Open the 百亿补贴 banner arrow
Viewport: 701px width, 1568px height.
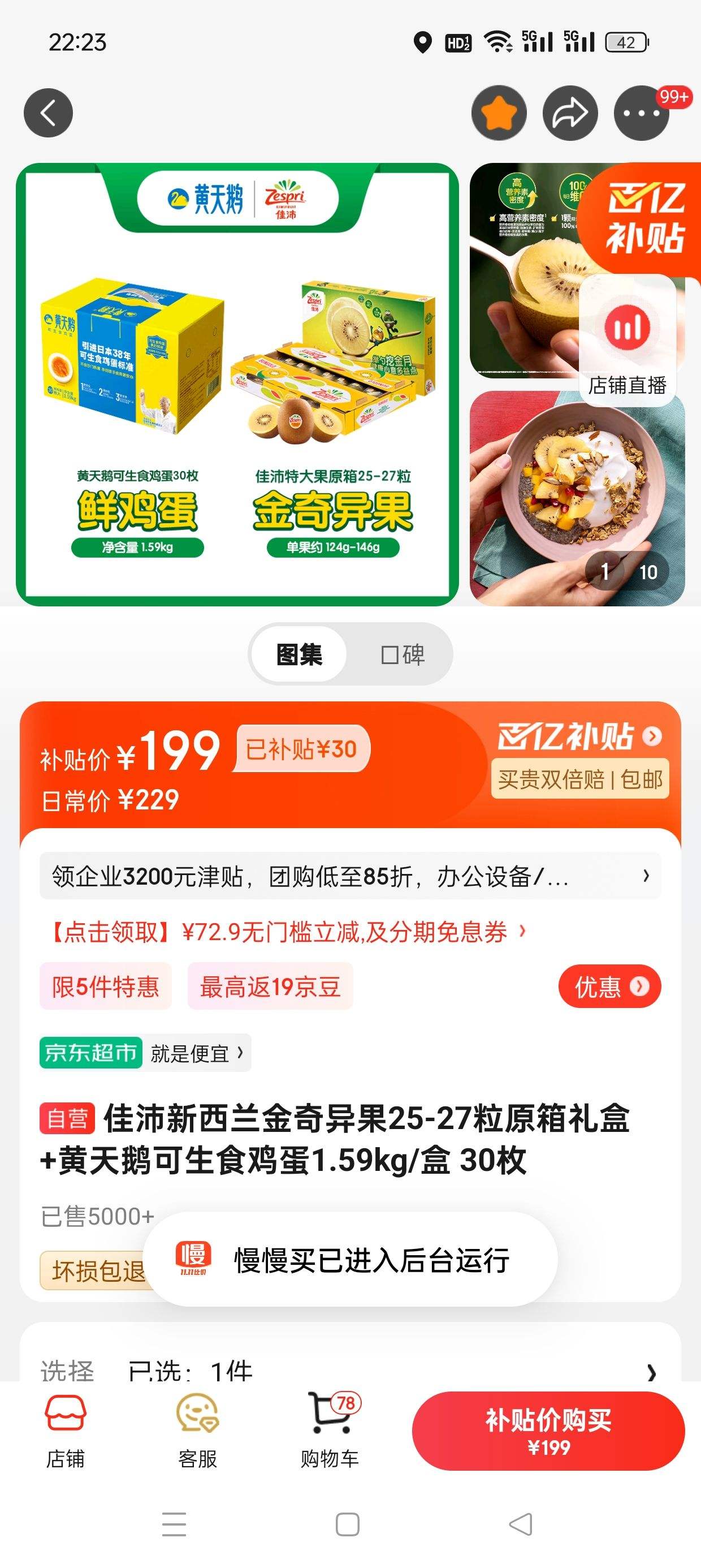[x=653, y=738]
